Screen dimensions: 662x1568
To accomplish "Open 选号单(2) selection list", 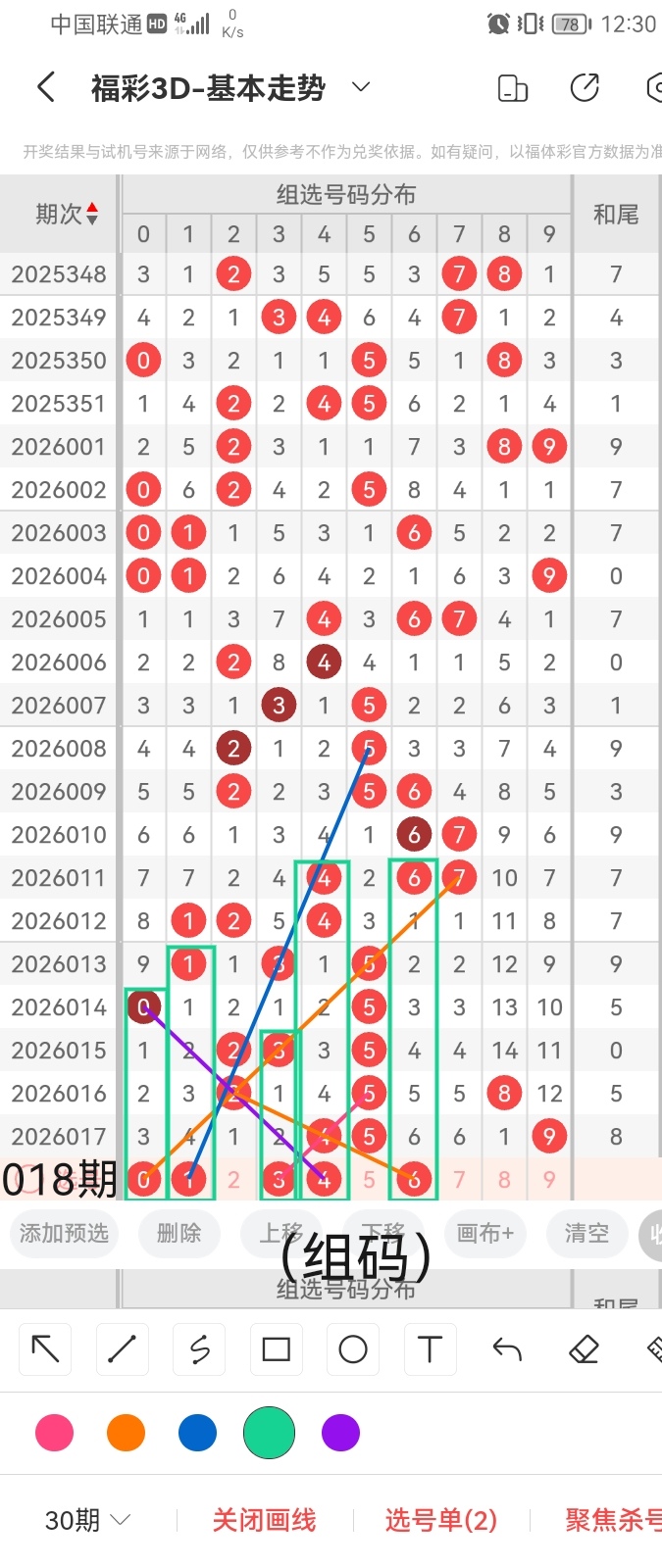I will tap(440, 1520).
